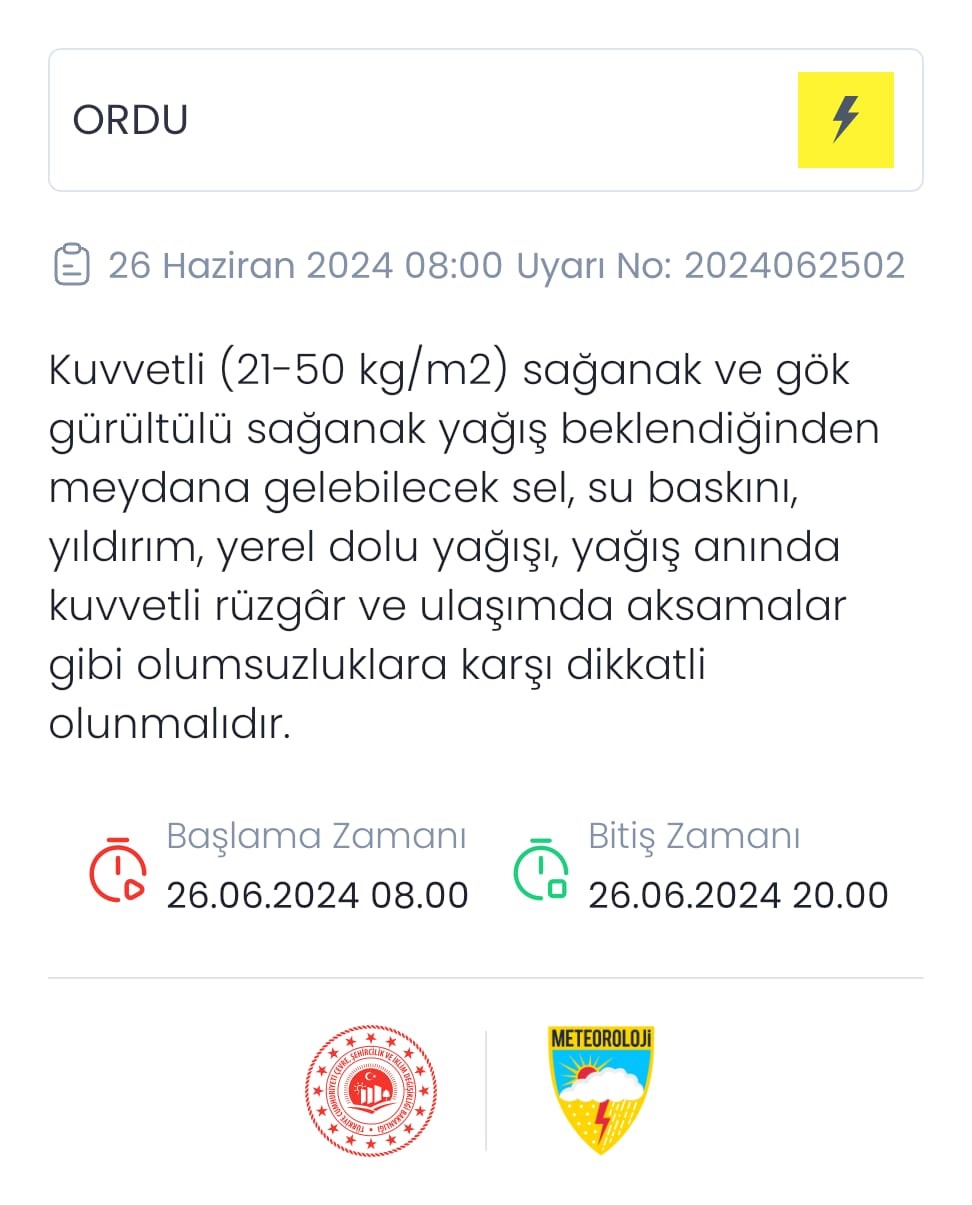Click the "Başlama Zamanı" label

(316, 835)
